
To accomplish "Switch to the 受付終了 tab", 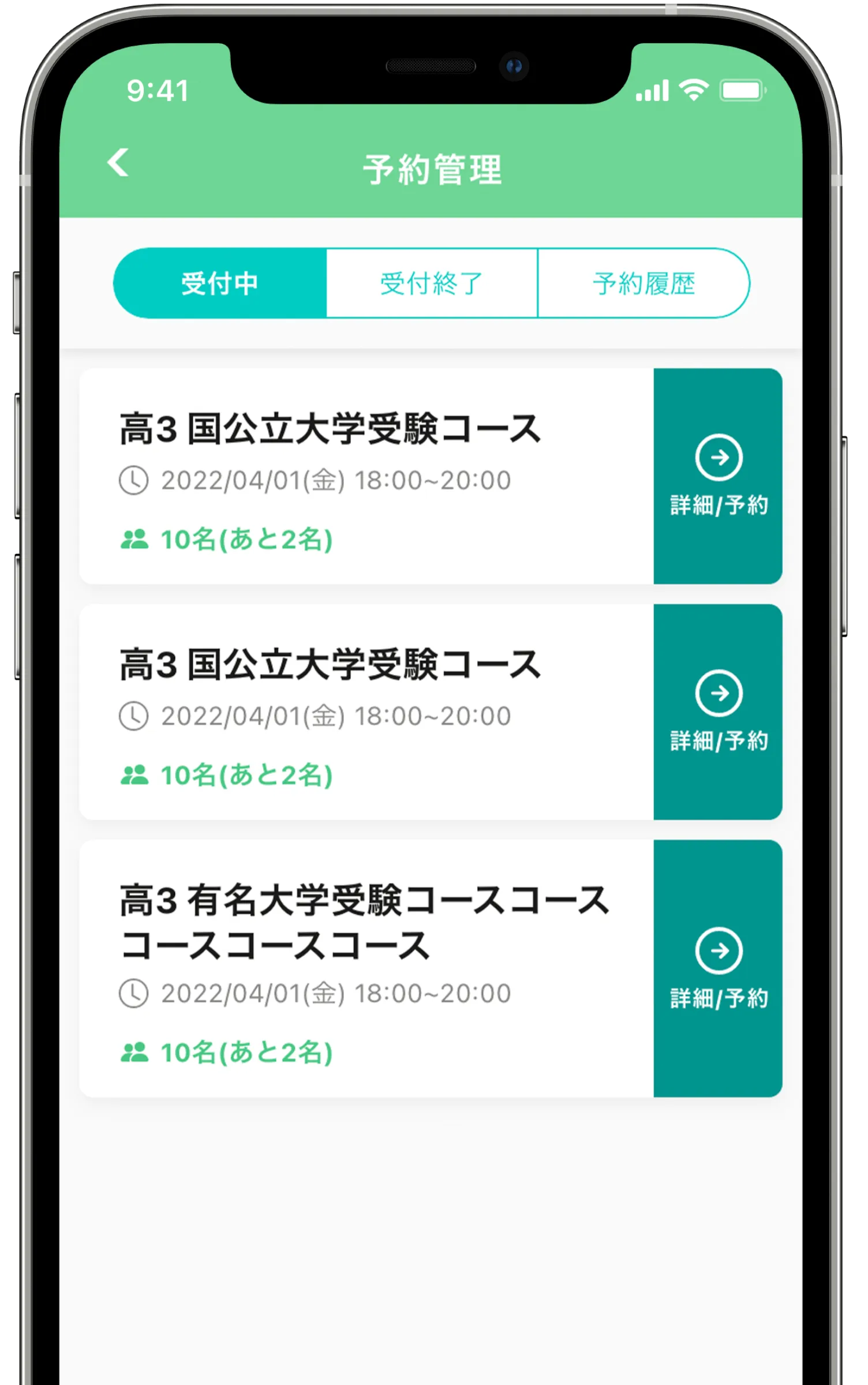I will 432,283.
